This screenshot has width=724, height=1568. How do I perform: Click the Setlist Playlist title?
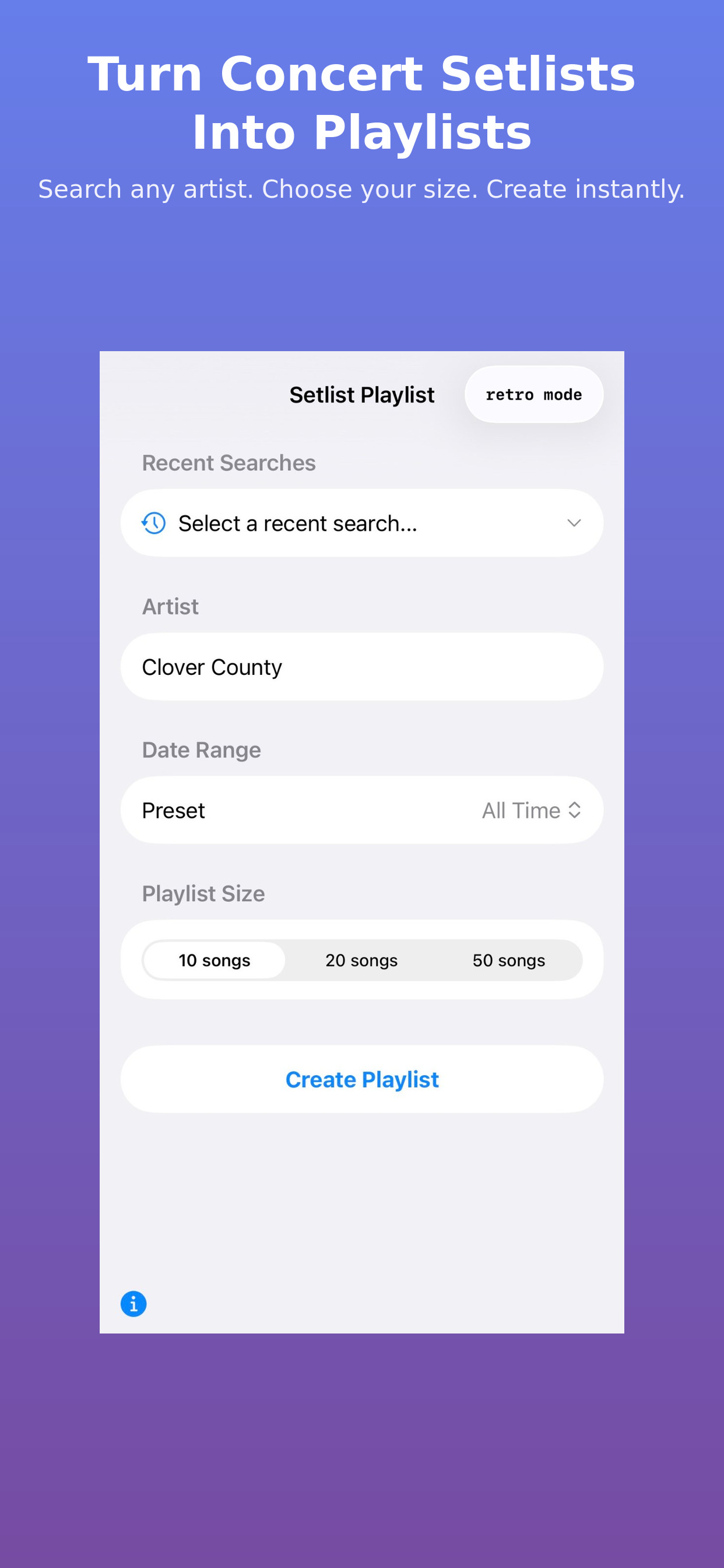point(362,394)
